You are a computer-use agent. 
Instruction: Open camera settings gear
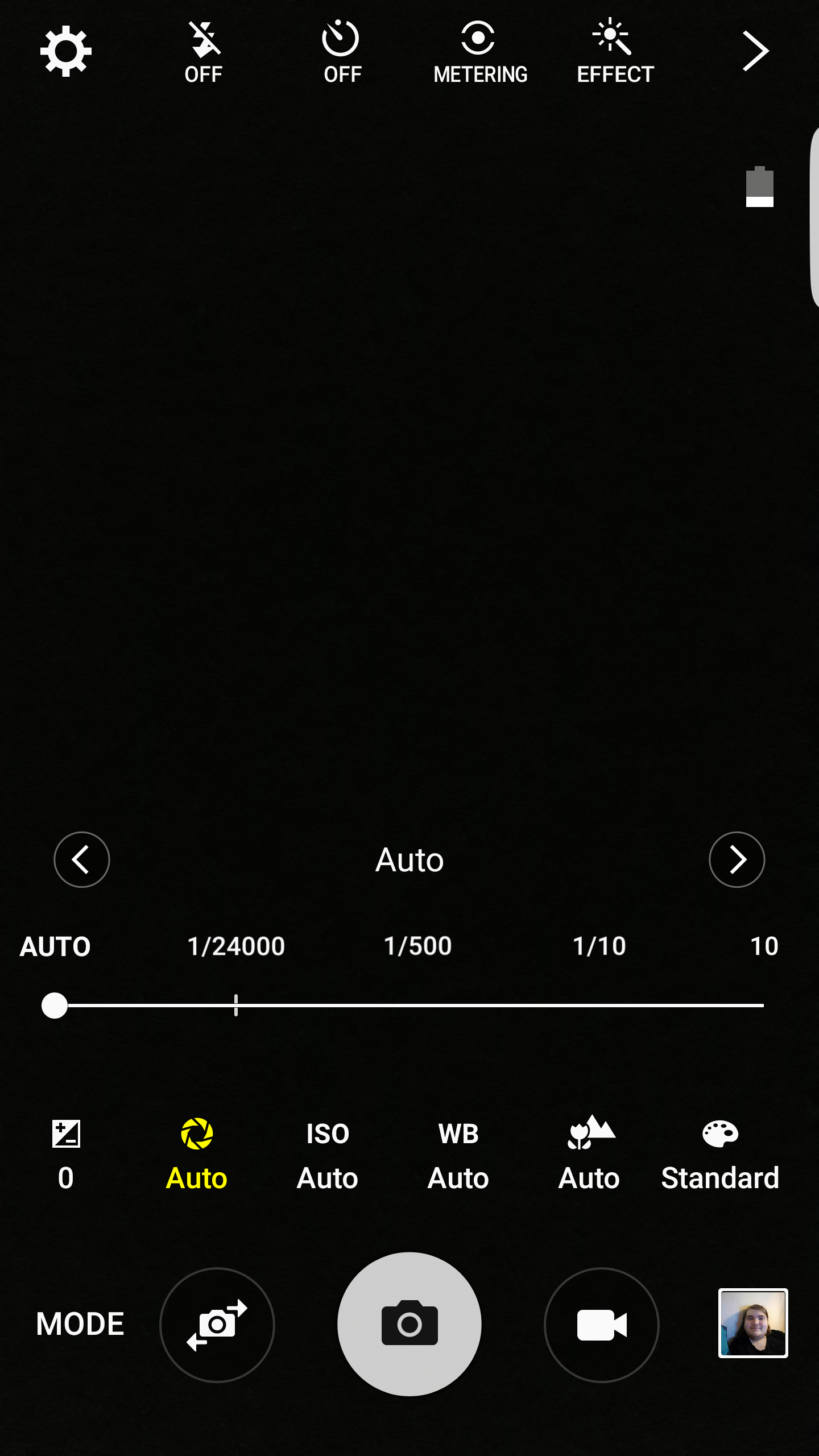66,51
